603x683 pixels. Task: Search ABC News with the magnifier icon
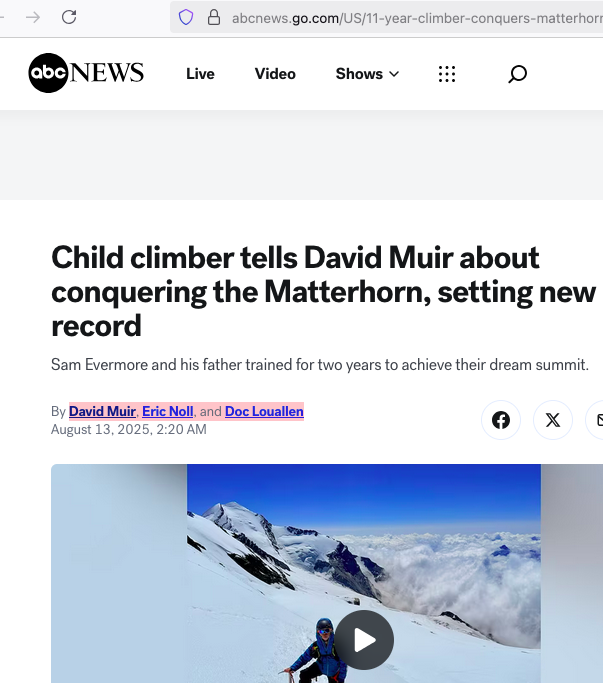(x=517, y=74)
